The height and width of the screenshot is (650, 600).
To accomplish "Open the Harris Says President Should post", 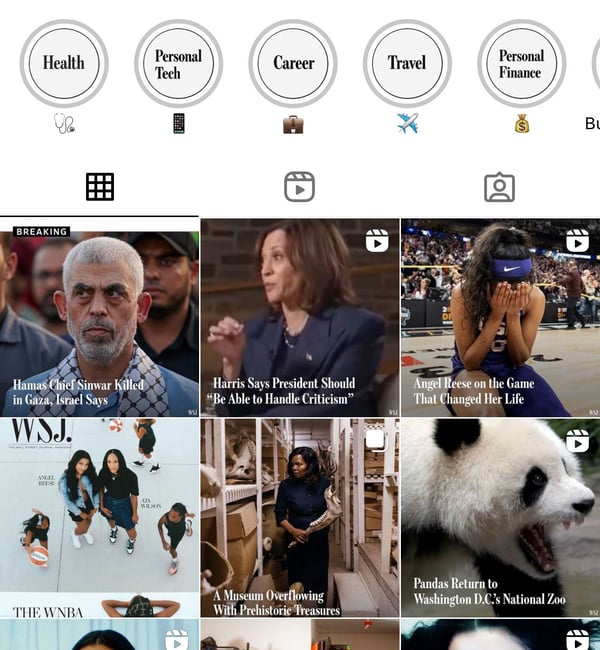I will 299,318.
